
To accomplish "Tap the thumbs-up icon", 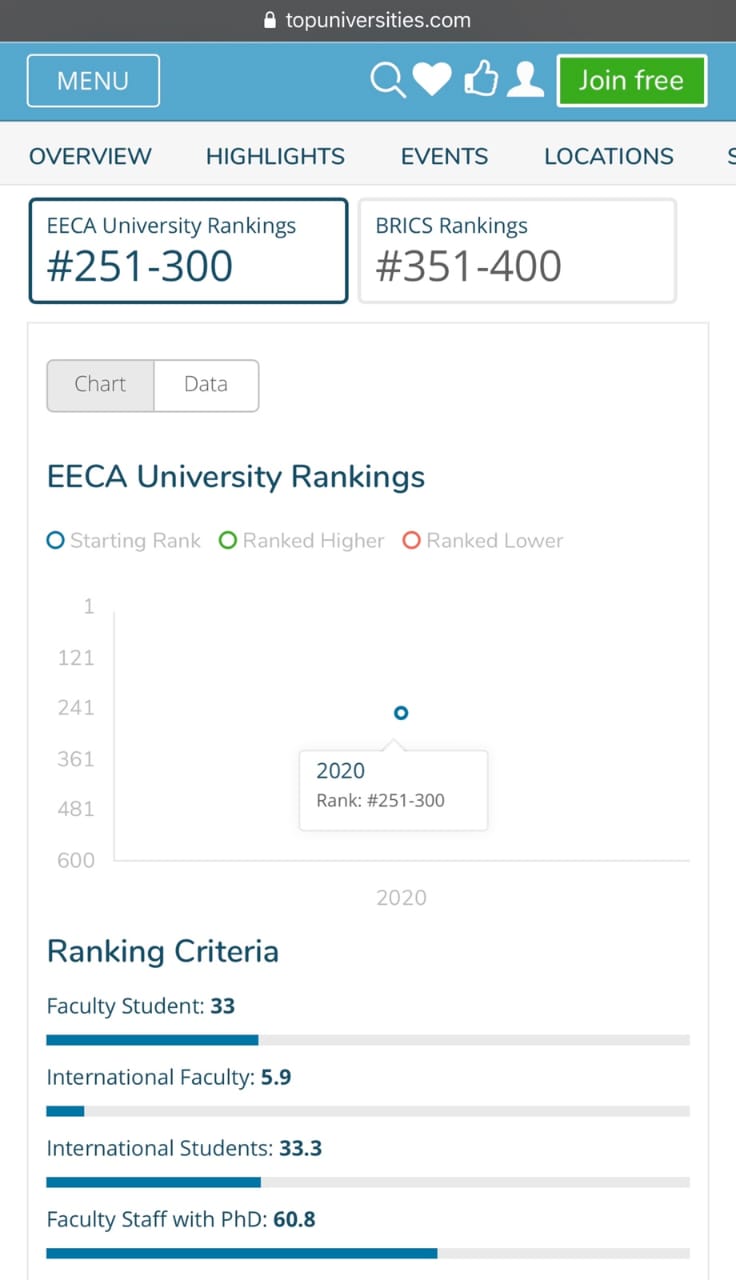I will pyautogui.click(x=481, y=80).
